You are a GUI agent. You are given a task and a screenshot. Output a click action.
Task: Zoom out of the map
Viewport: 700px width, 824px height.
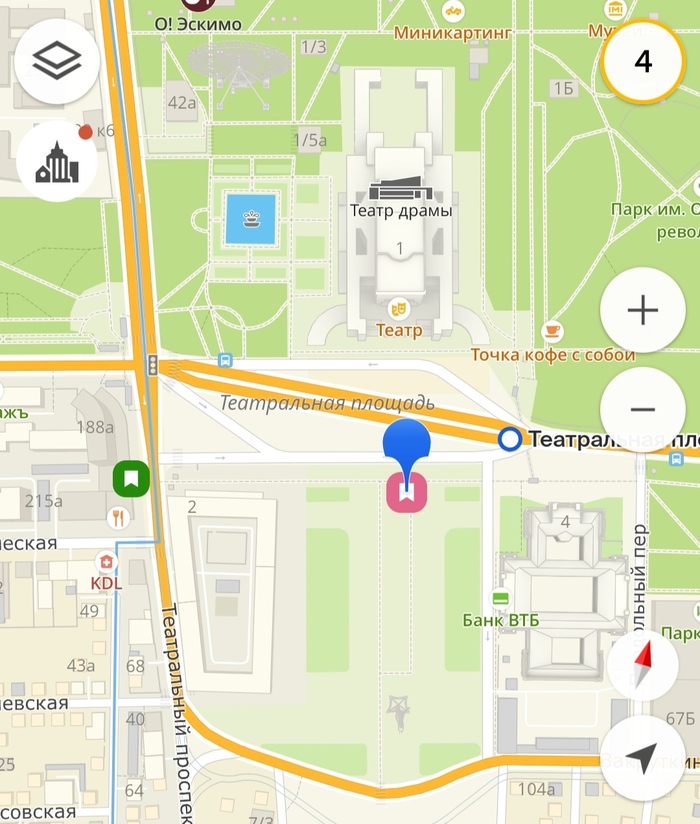click(642, 409)
